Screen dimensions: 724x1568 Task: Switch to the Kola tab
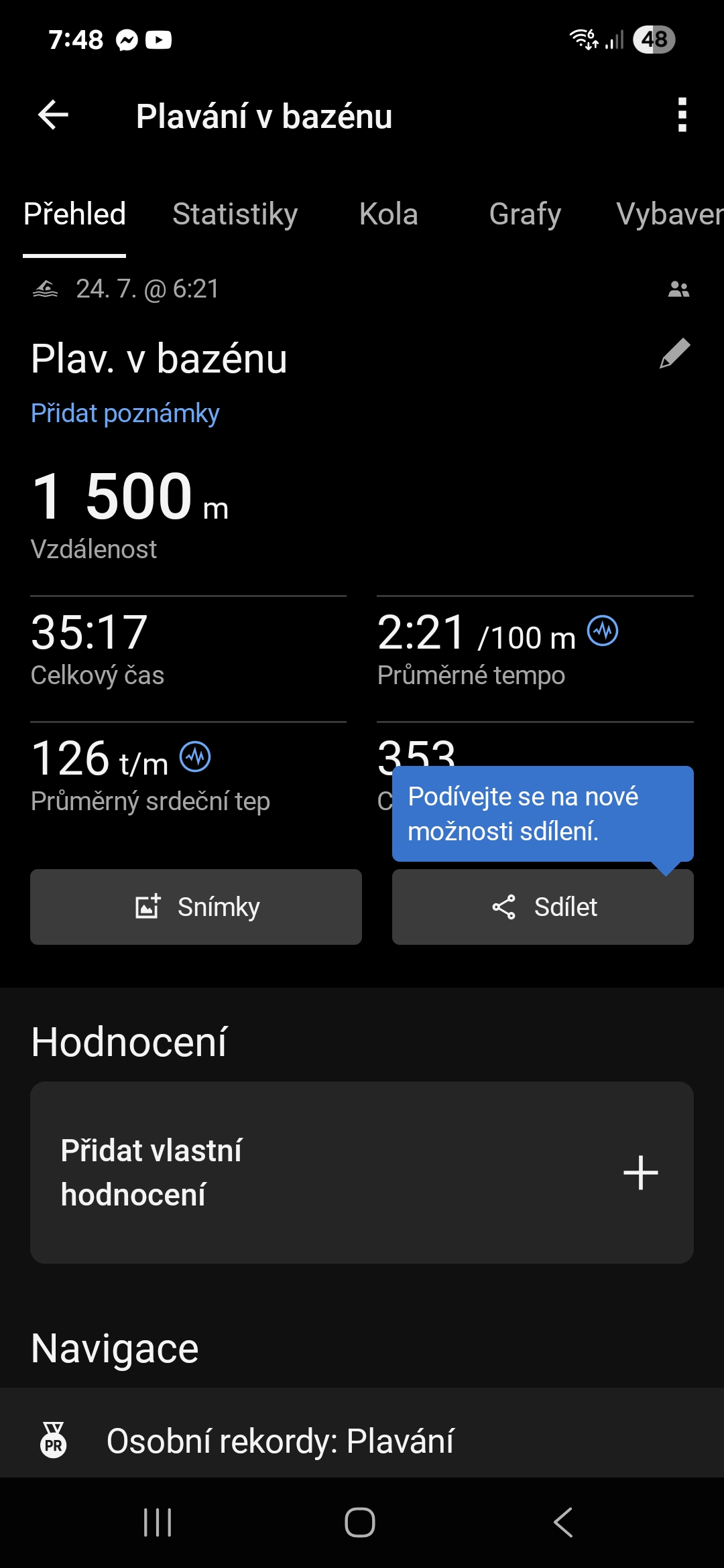[388, 214]
